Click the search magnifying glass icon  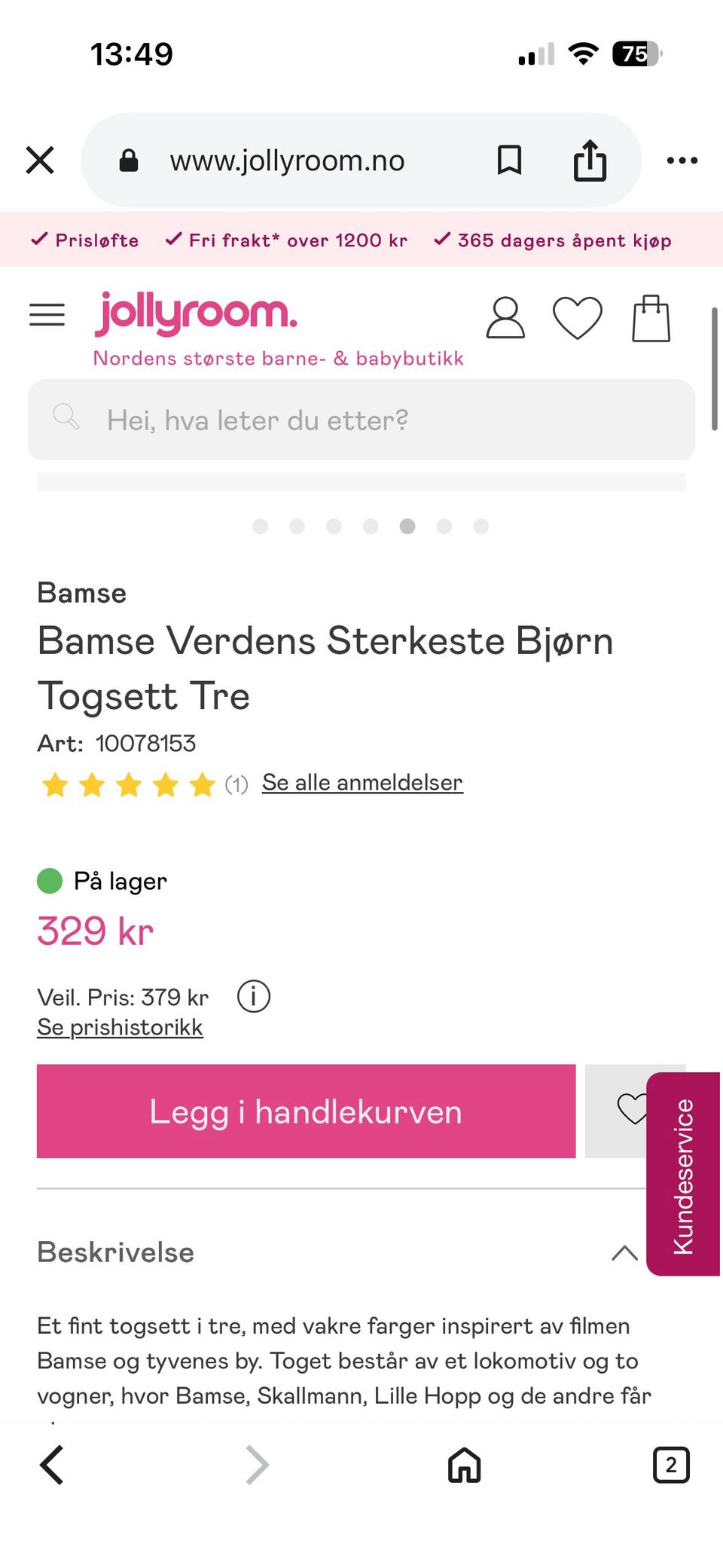pyautogui.click(x=66, y=419)
